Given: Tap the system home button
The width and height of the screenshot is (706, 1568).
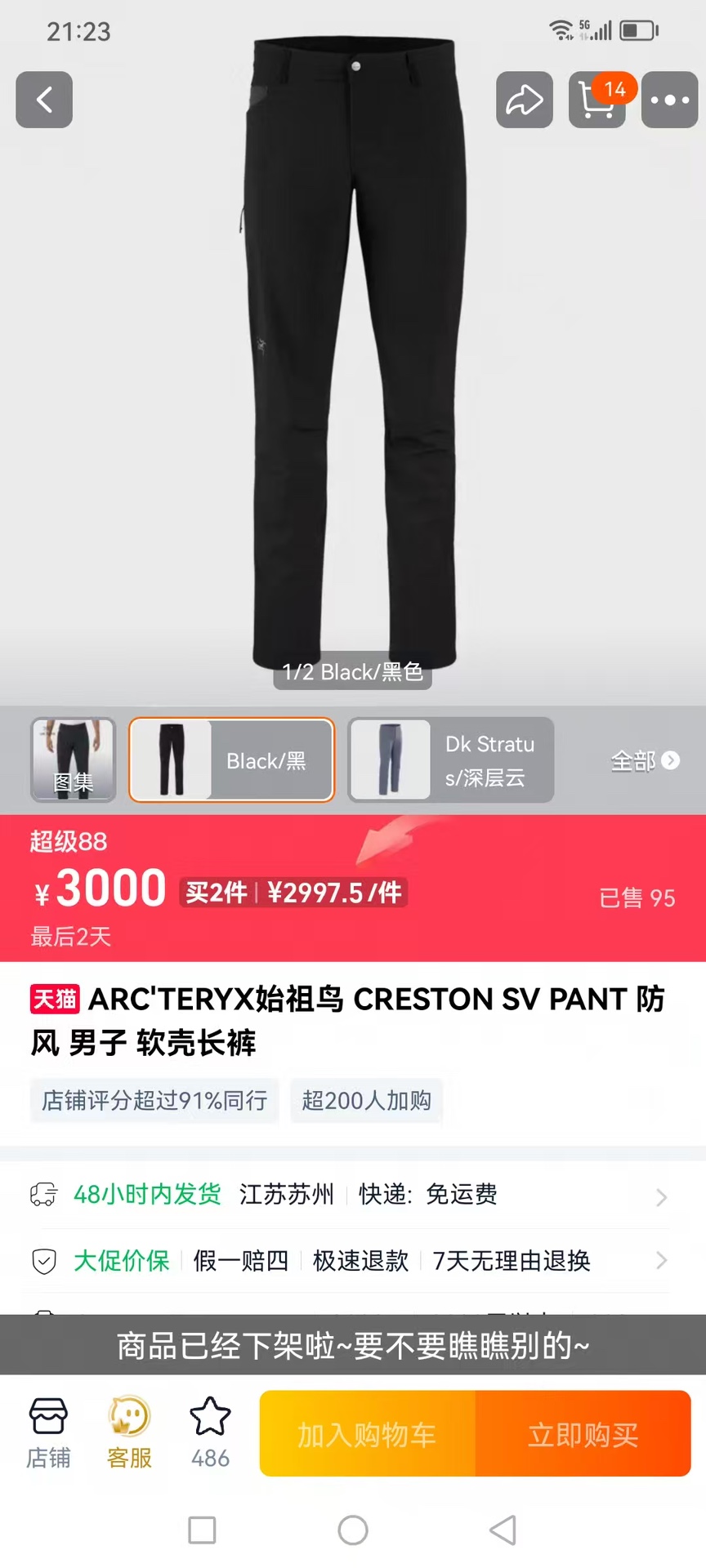Looking at the screenshot, I should (353, 1530).
